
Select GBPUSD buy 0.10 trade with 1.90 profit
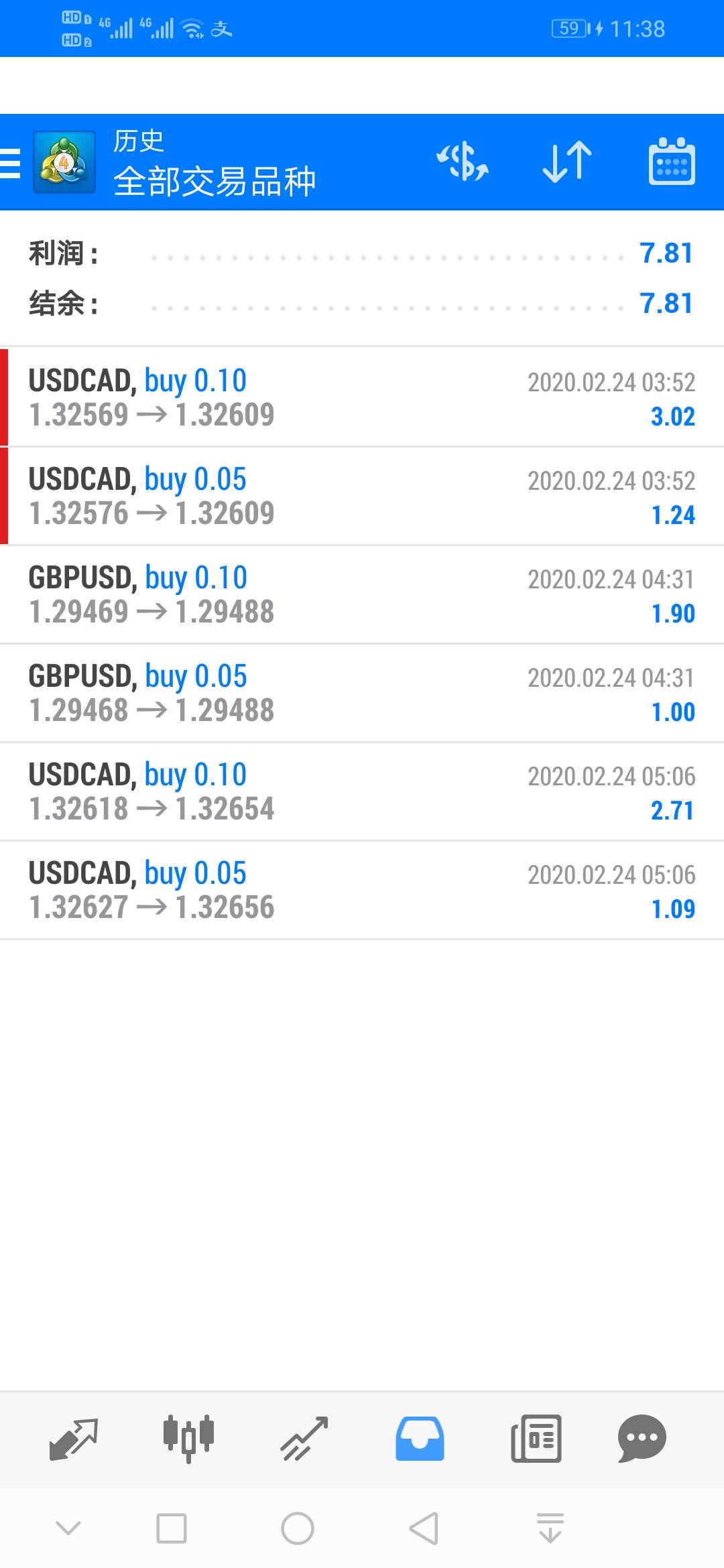coord(362,594)
